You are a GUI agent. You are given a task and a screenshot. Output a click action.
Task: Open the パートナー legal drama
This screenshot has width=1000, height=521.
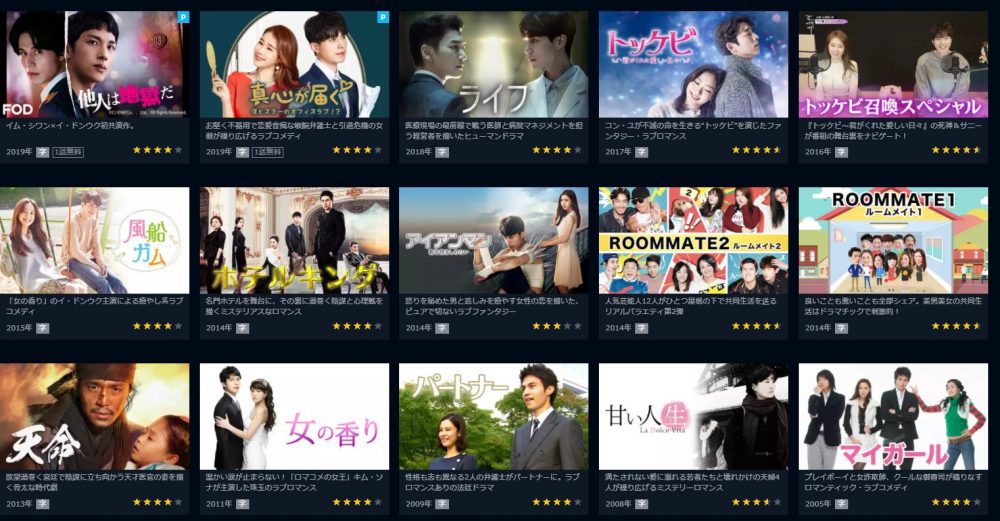(493, 416)
